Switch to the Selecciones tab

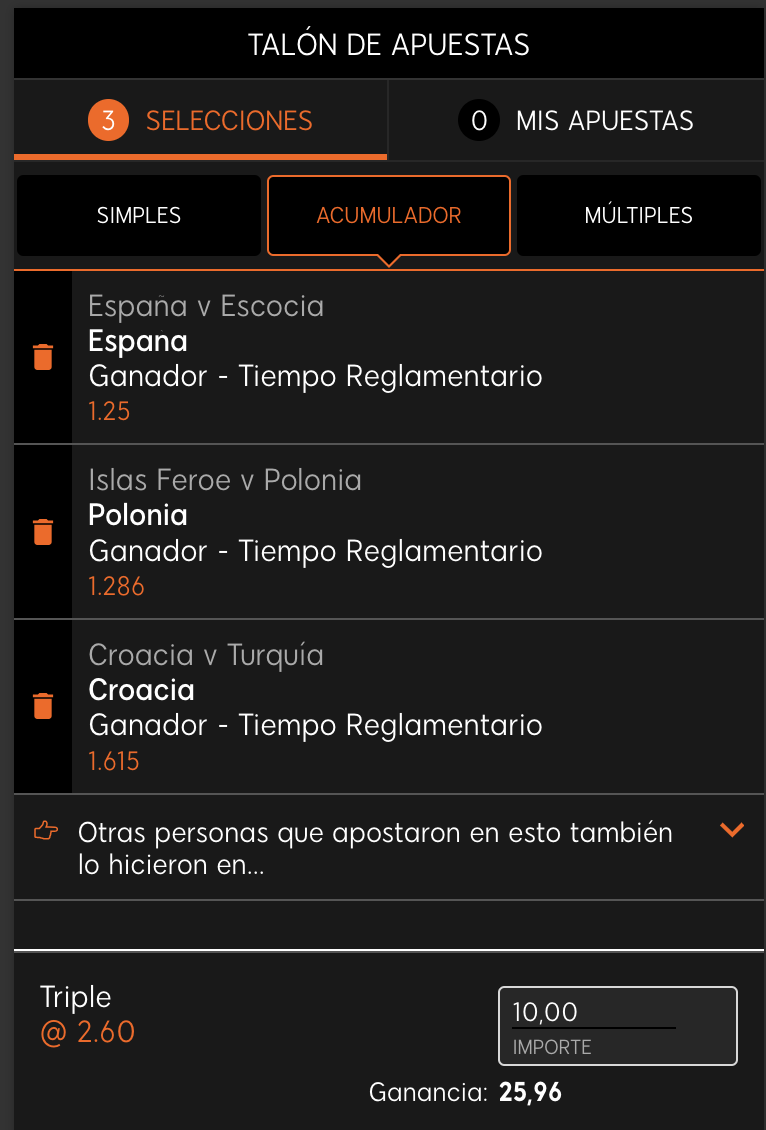[x=200, y=121]
